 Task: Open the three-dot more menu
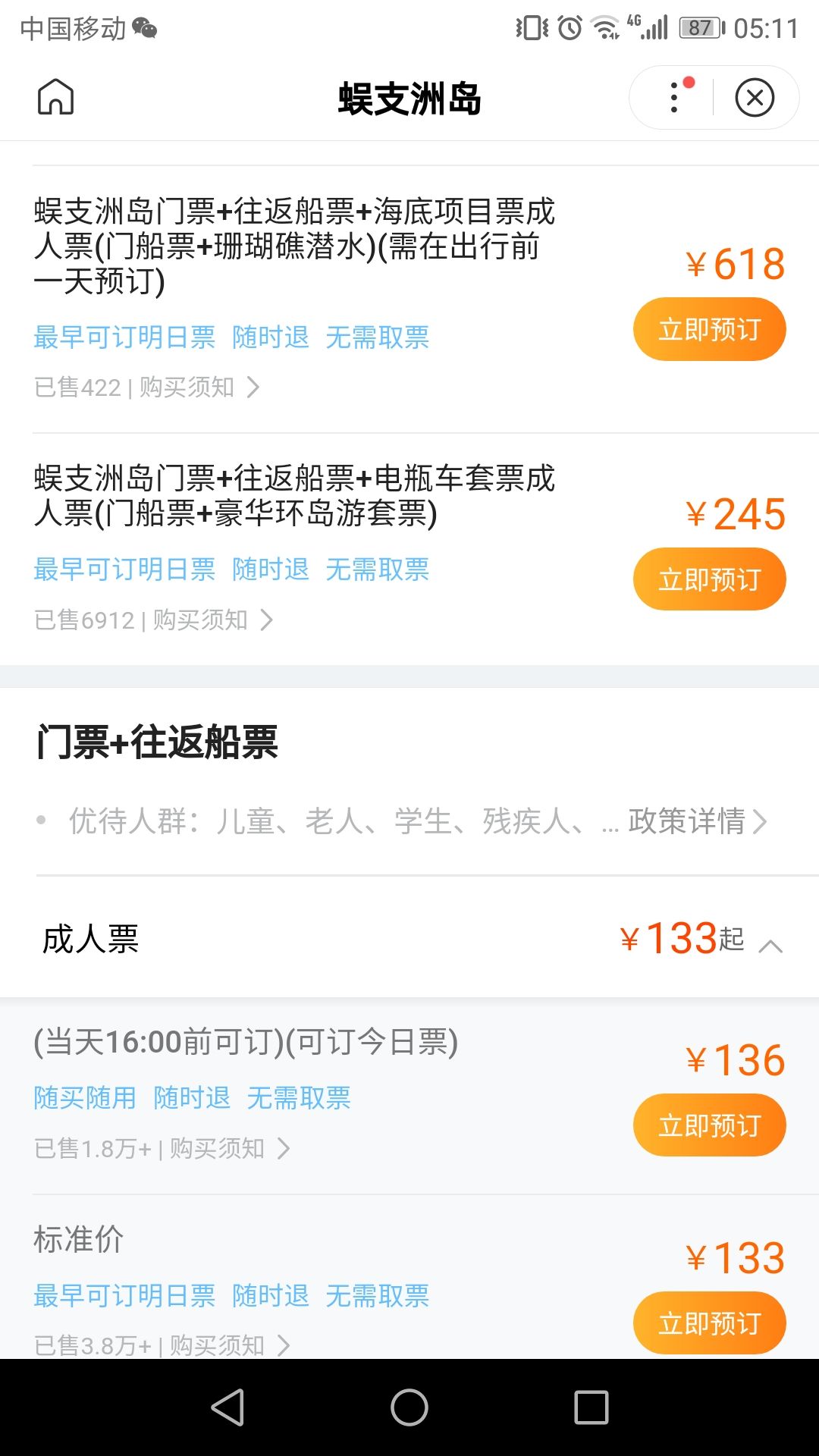pos(674,97)
